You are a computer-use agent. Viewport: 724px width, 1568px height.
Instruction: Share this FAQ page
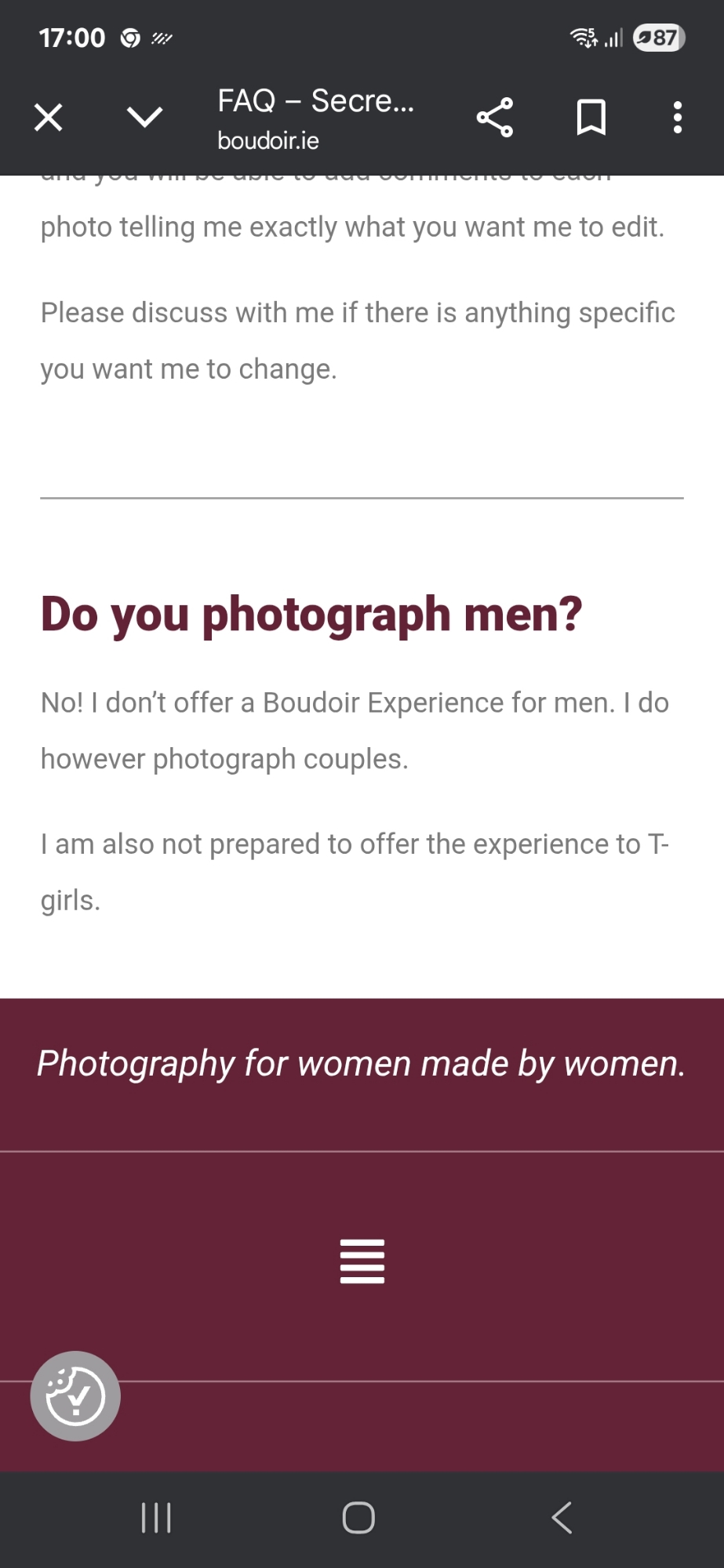[495, 118]
